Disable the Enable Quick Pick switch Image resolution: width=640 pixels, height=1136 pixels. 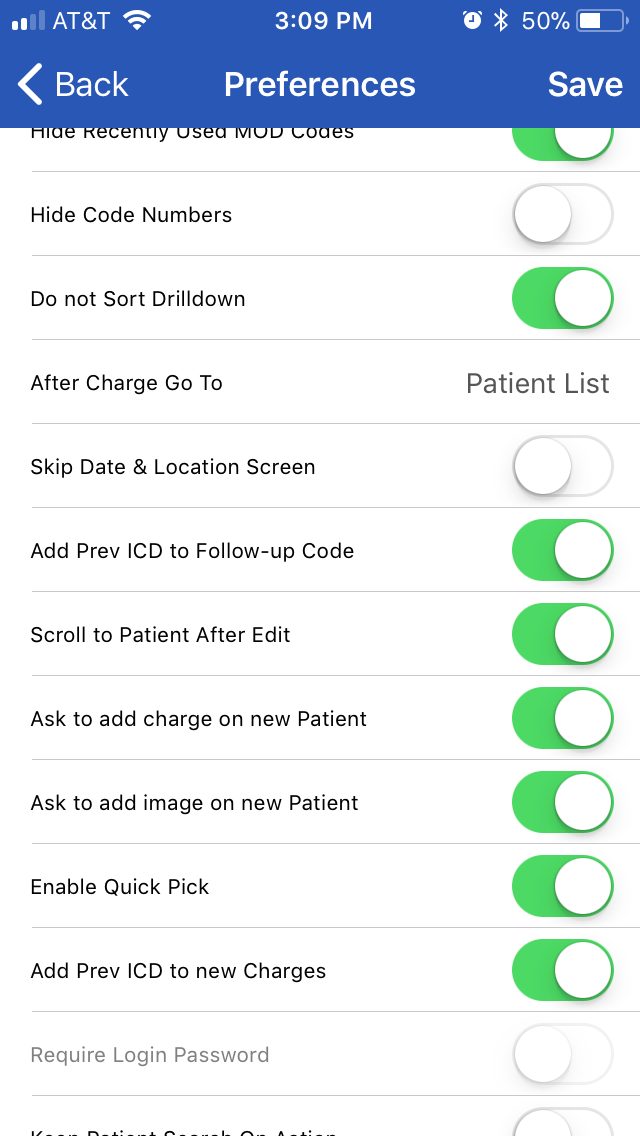[x=563, y=887]
